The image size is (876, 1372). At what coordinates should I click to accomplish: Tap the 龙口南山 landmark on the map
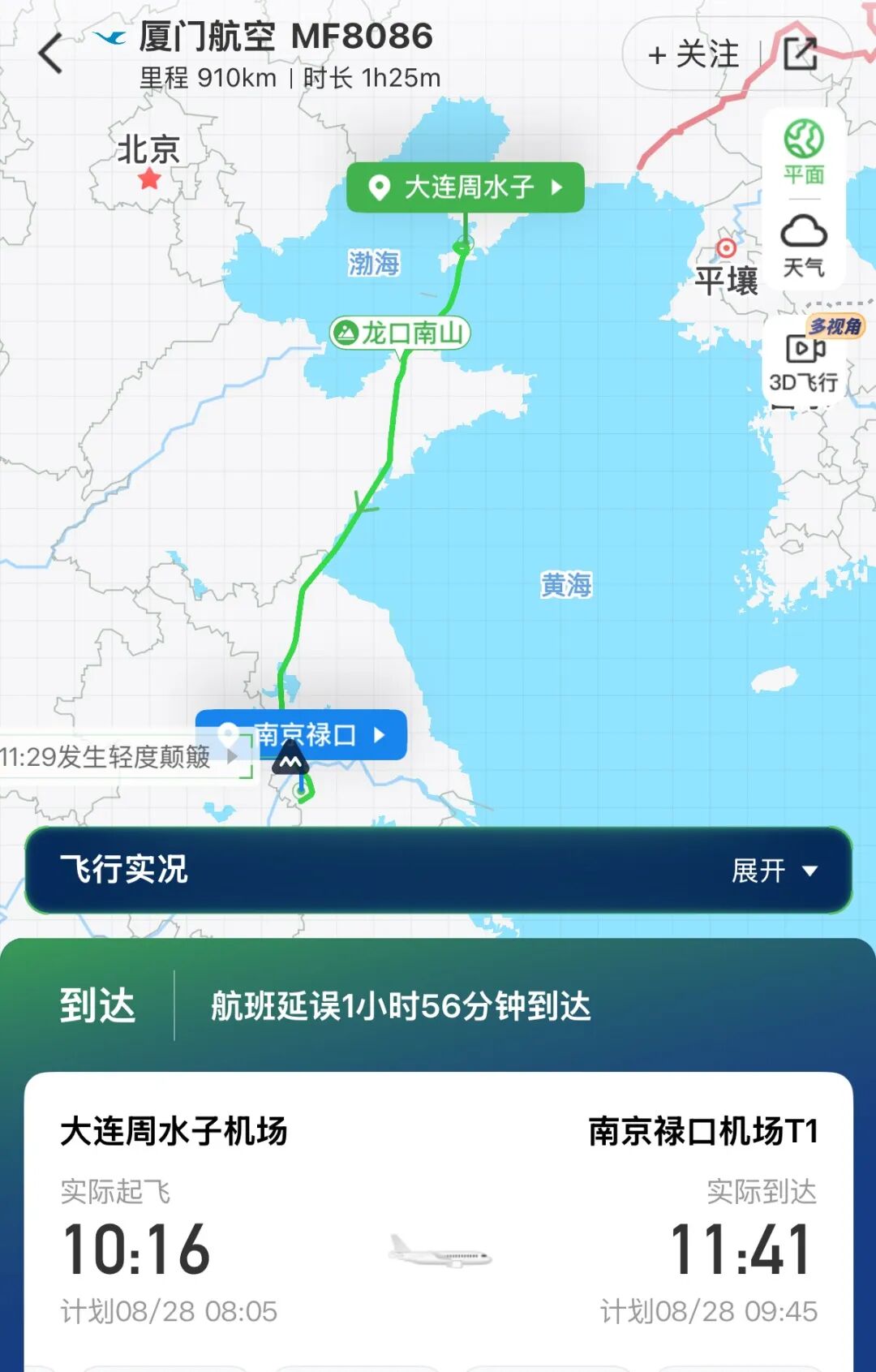pyautogui.click(x=400, y=333)
